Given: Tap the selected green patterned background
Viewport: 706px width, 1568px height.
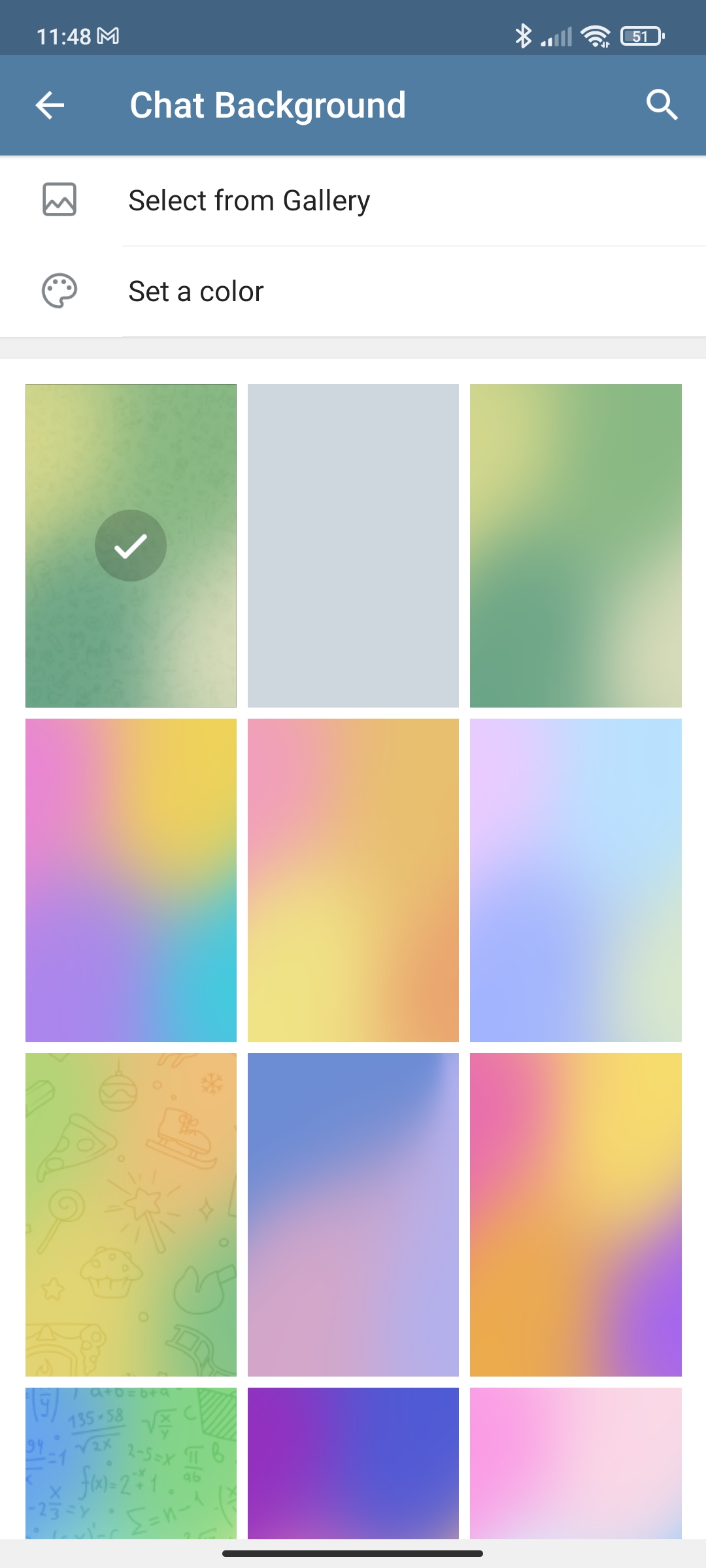Looking at the screenshot, I should pyautogui.click(x=131, y=546).
